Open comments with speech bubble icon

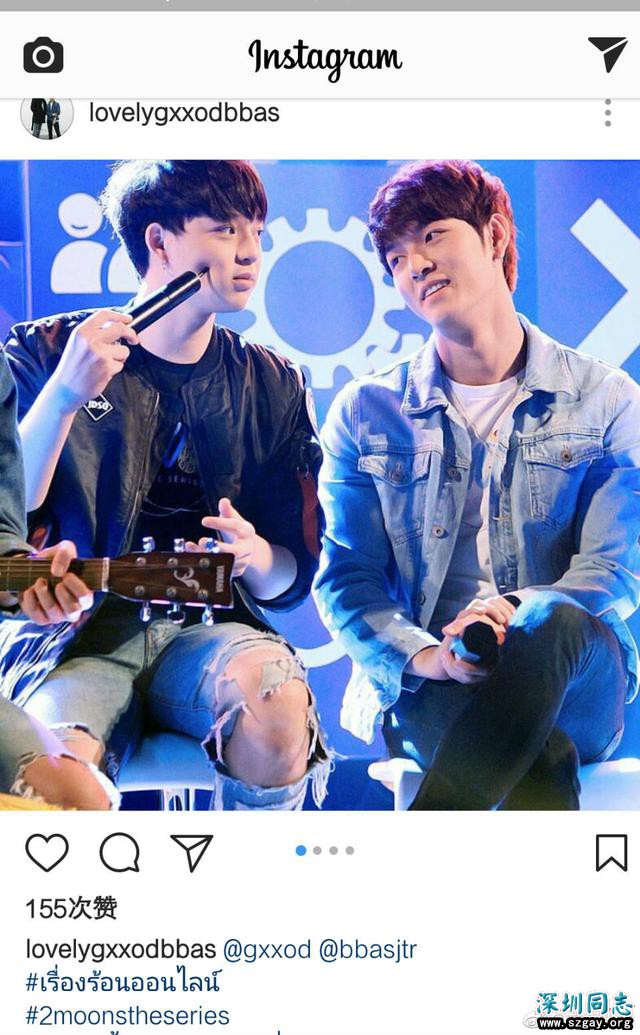[119, 853]
